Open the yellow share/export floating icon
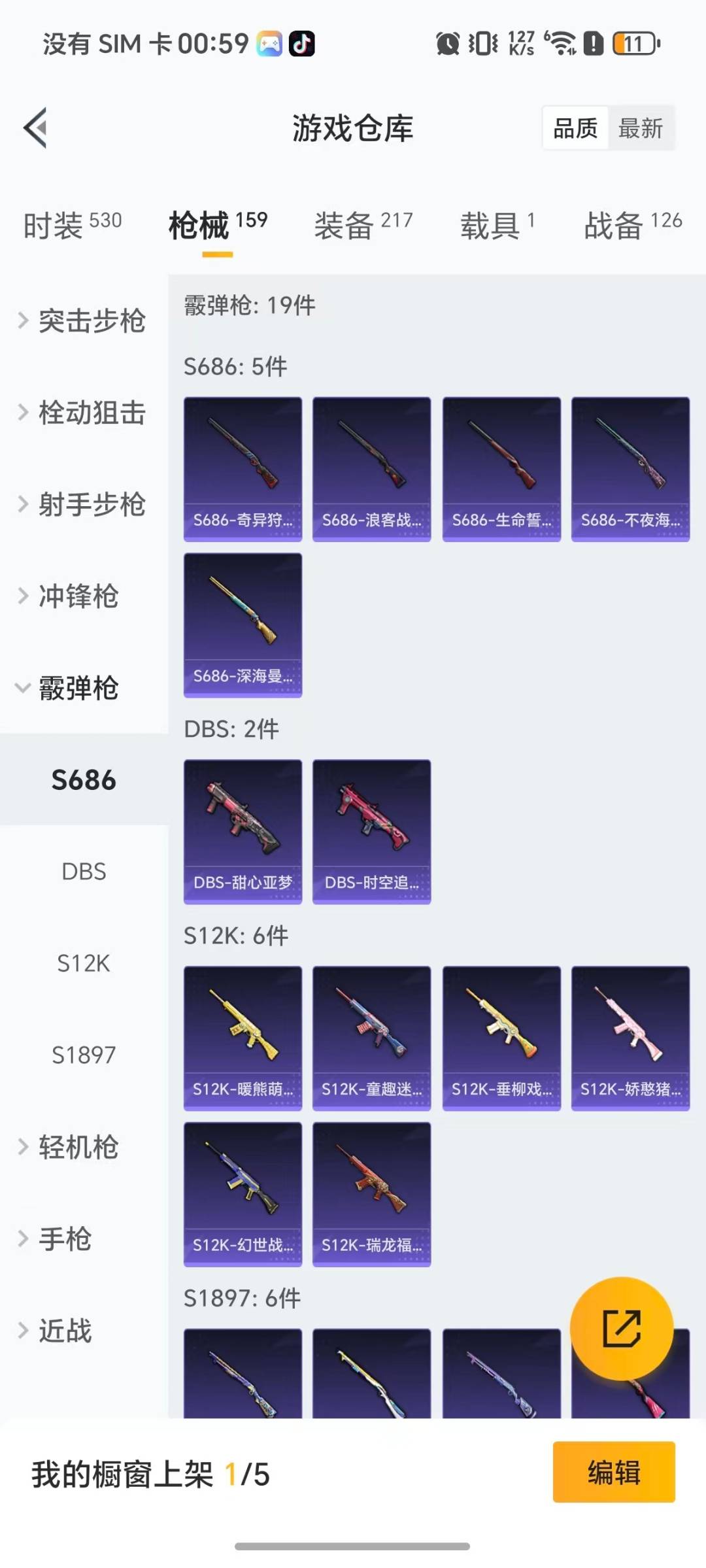 coord(622,1331)
